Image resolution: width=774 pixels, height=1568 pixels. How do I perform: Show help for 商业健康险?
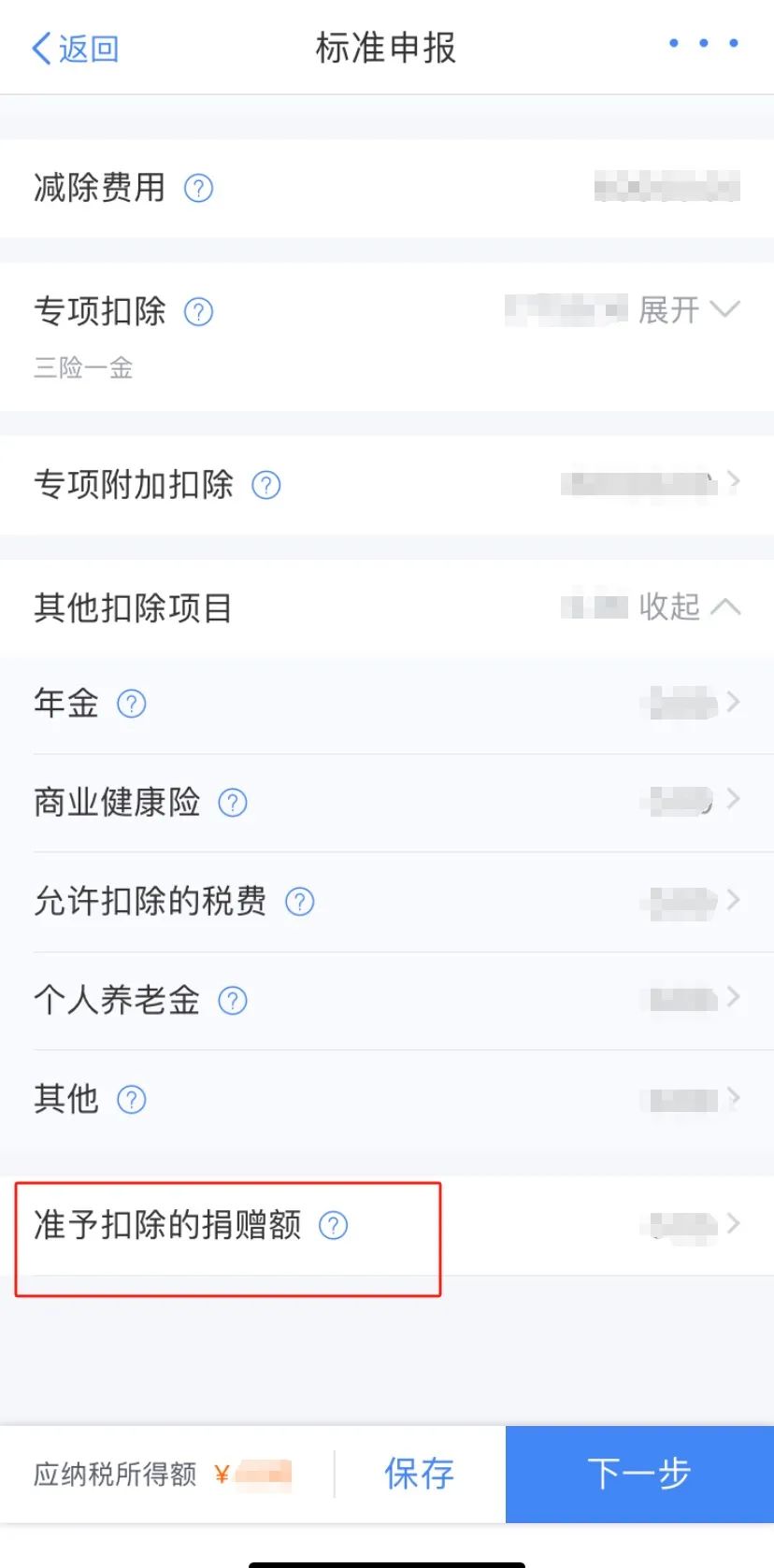tap(233, 803)
